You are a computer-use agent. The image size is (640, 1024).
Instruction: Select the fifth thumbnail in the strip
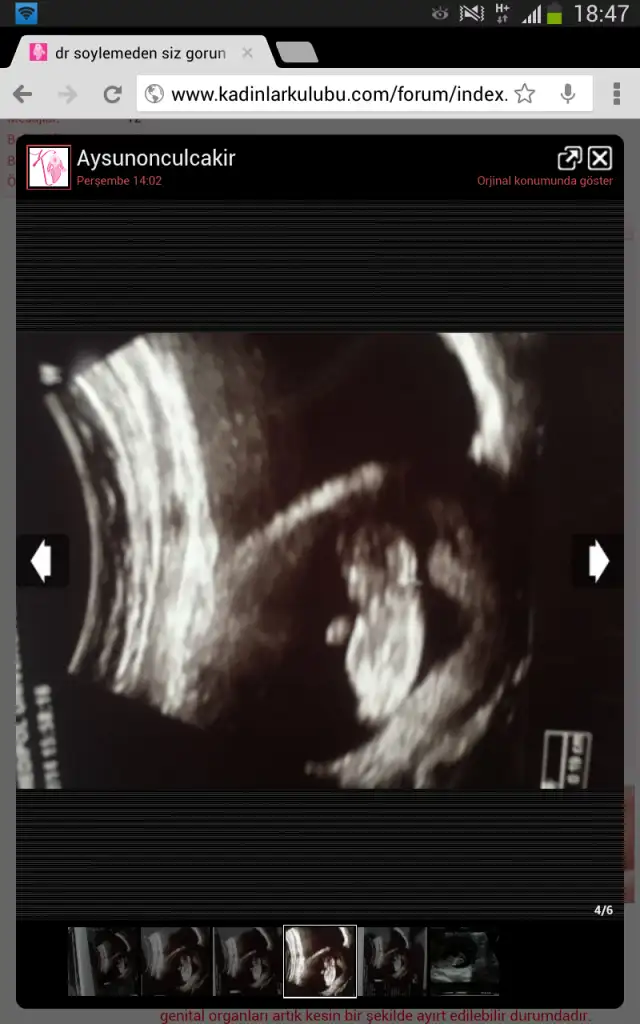392,961
